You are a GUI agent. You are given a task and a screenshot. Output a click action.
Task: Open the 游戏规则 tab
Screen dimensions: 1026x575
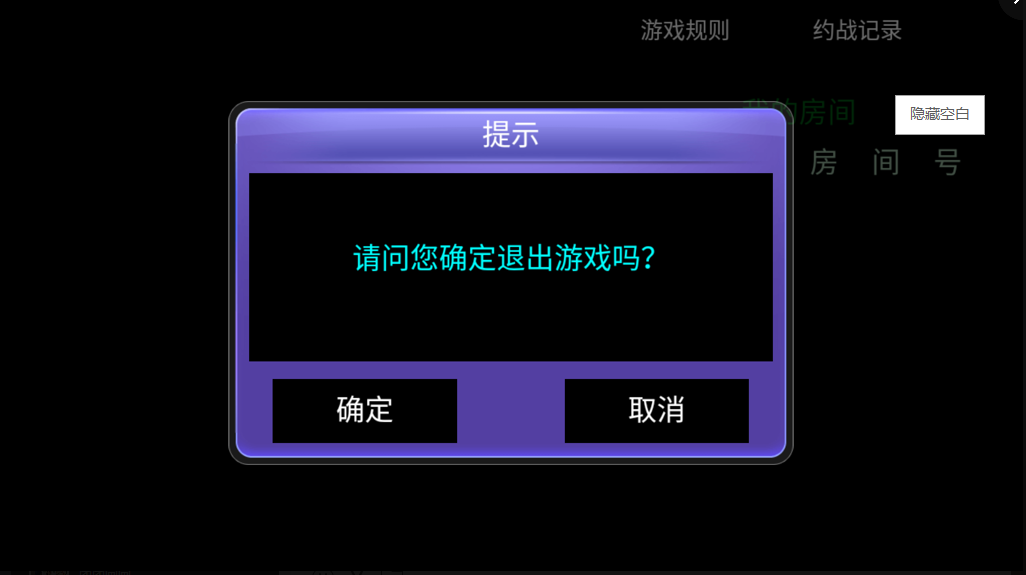click(x=685, y=31)
